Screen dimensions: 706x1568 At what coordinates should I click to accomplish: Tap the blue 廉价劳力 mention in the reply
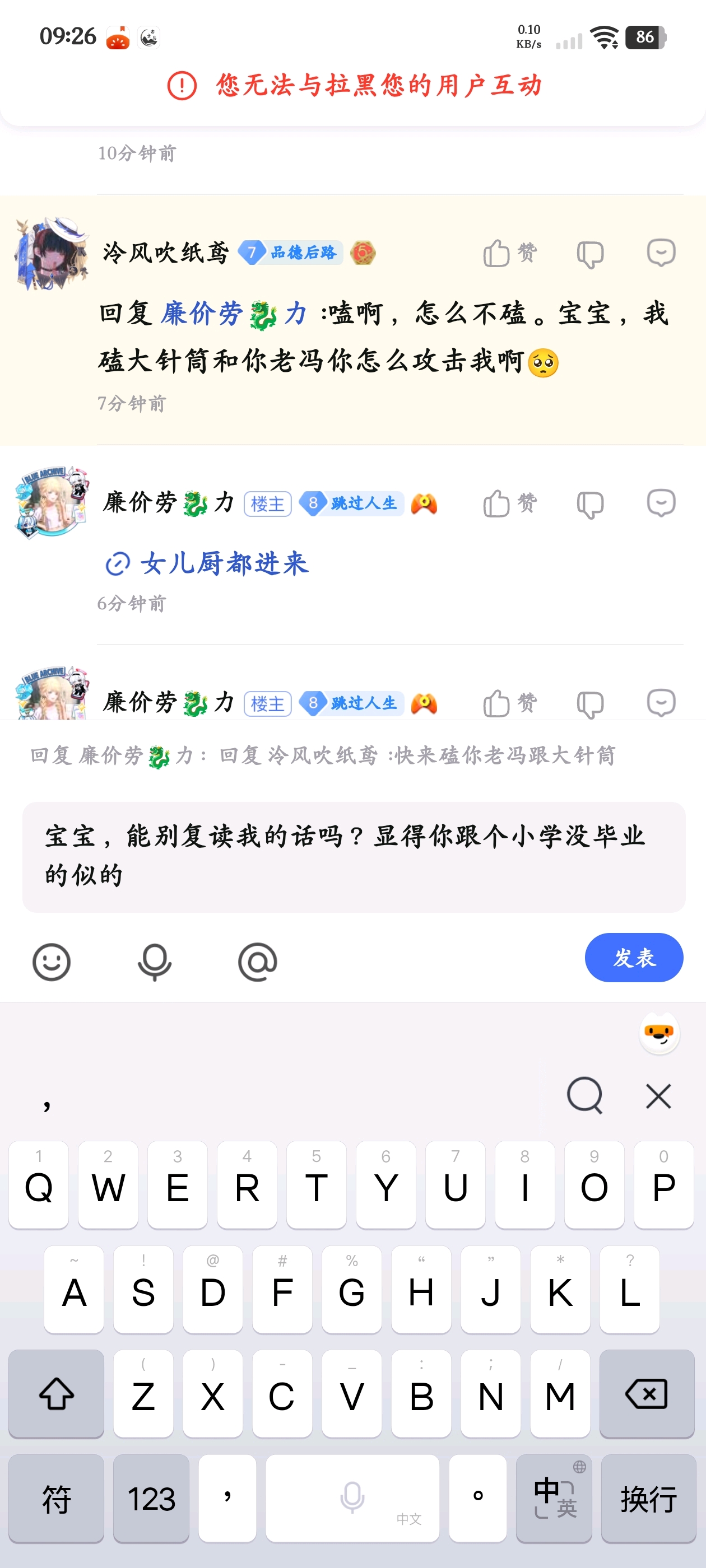coord(233,314)
